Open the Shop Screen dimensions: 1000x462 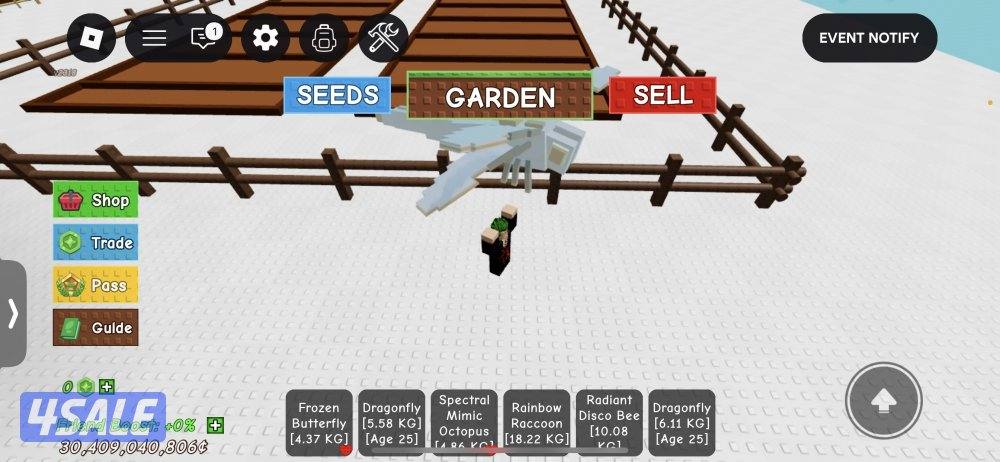click(x=96, y=200)
